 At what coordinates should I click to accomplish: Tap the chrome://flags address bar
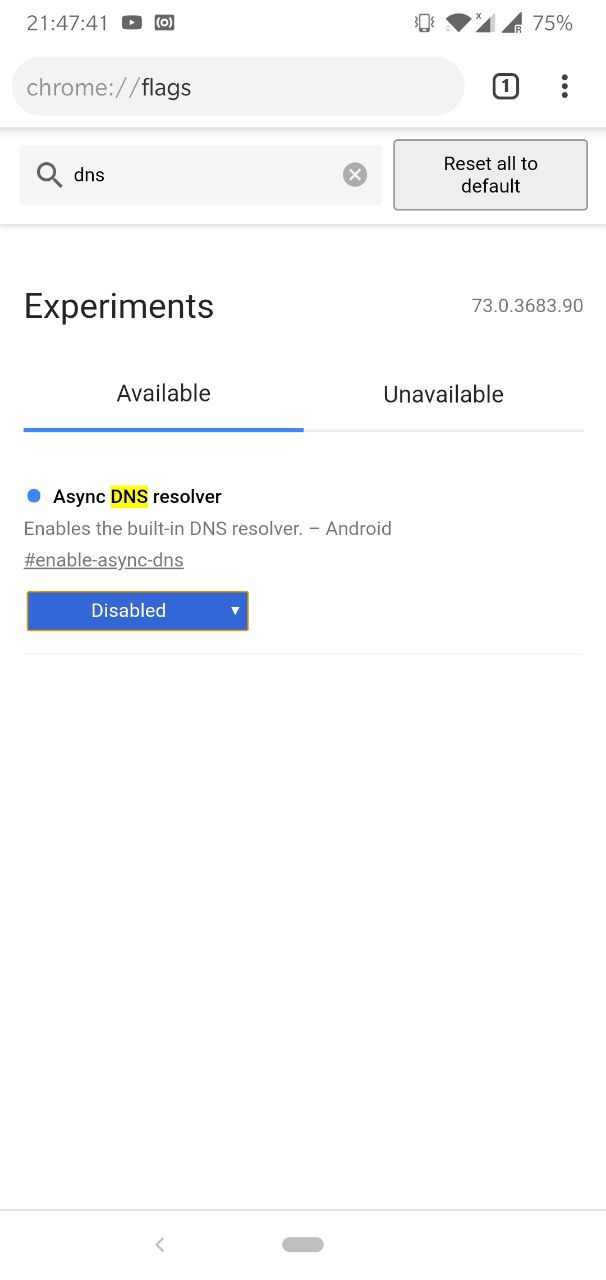[x=237, y=87]
